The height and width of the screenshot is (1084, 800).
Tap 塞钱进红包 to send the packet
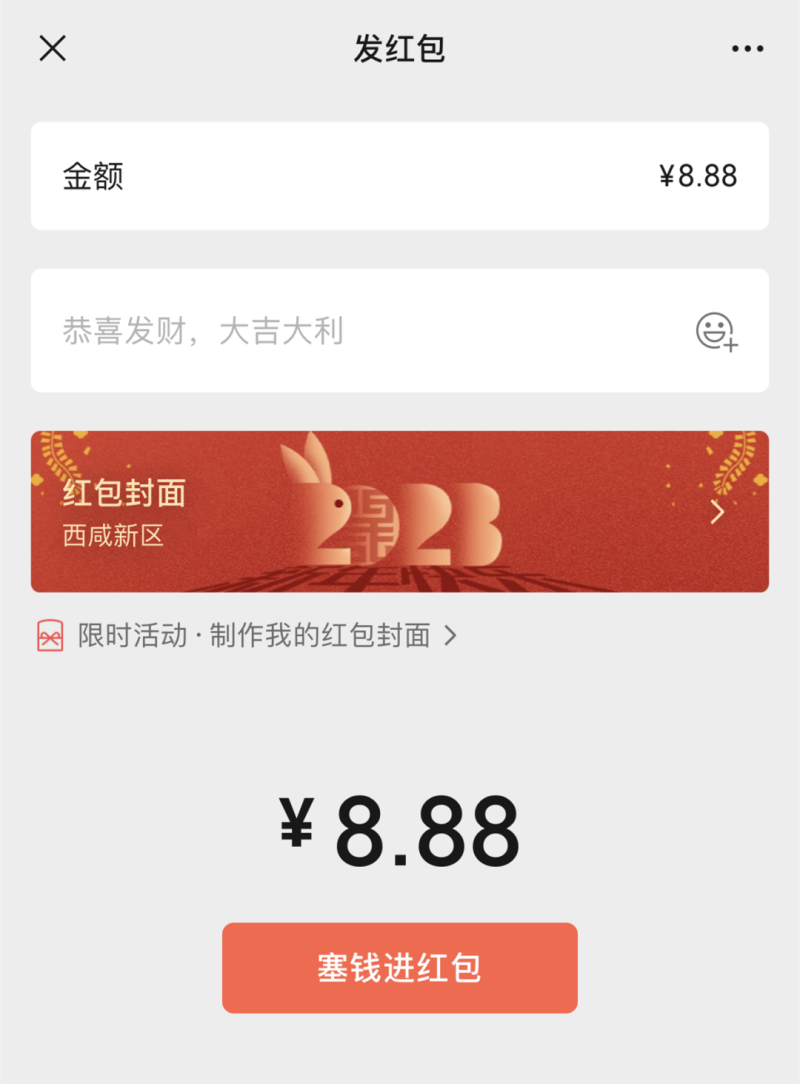(x=400, y=967)
